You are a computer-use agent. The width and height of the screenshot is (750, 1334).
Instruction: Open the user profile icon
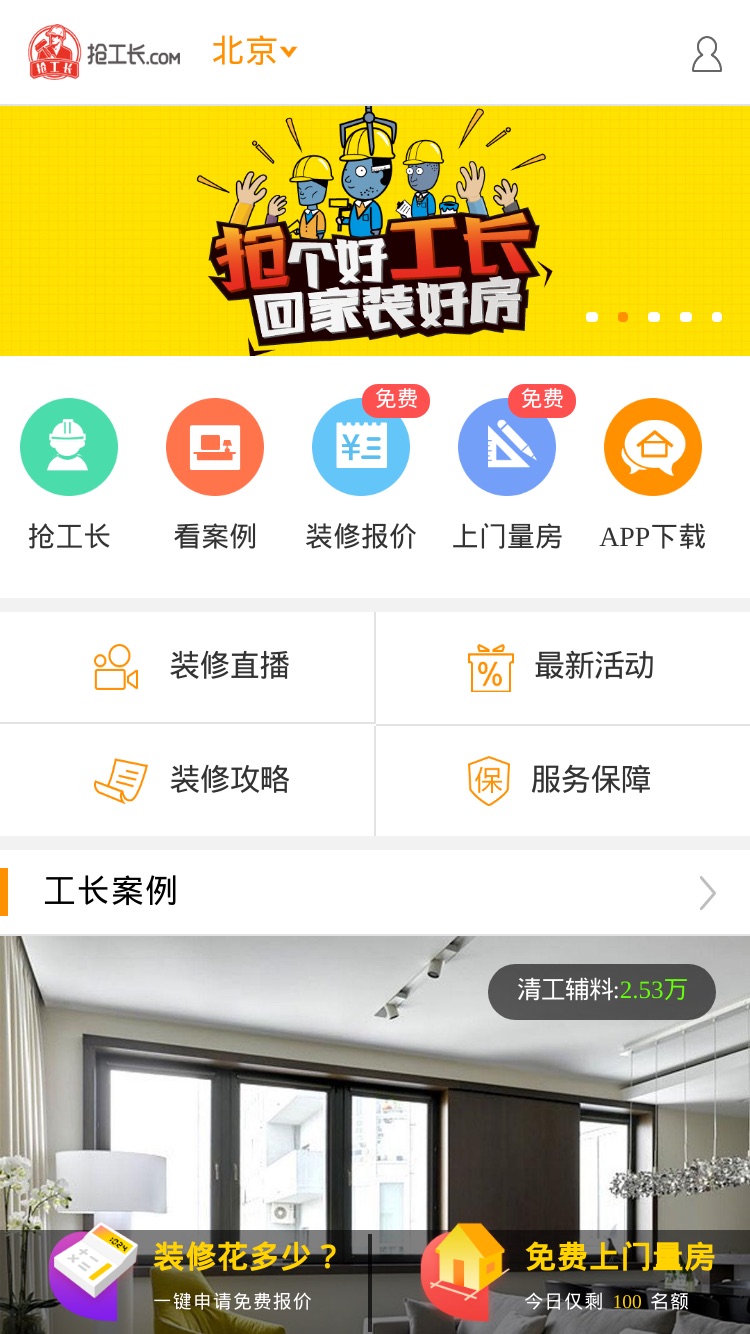click(x=706, y=54)
